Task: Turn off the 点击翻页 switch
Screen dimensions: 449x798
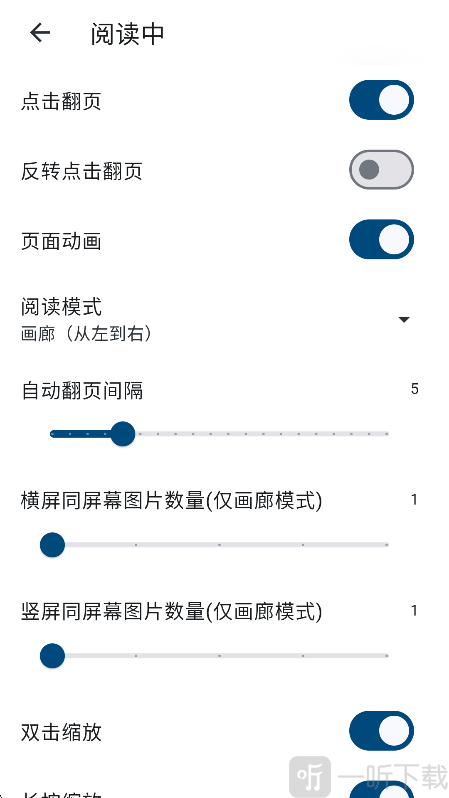Action: point(381,100)
